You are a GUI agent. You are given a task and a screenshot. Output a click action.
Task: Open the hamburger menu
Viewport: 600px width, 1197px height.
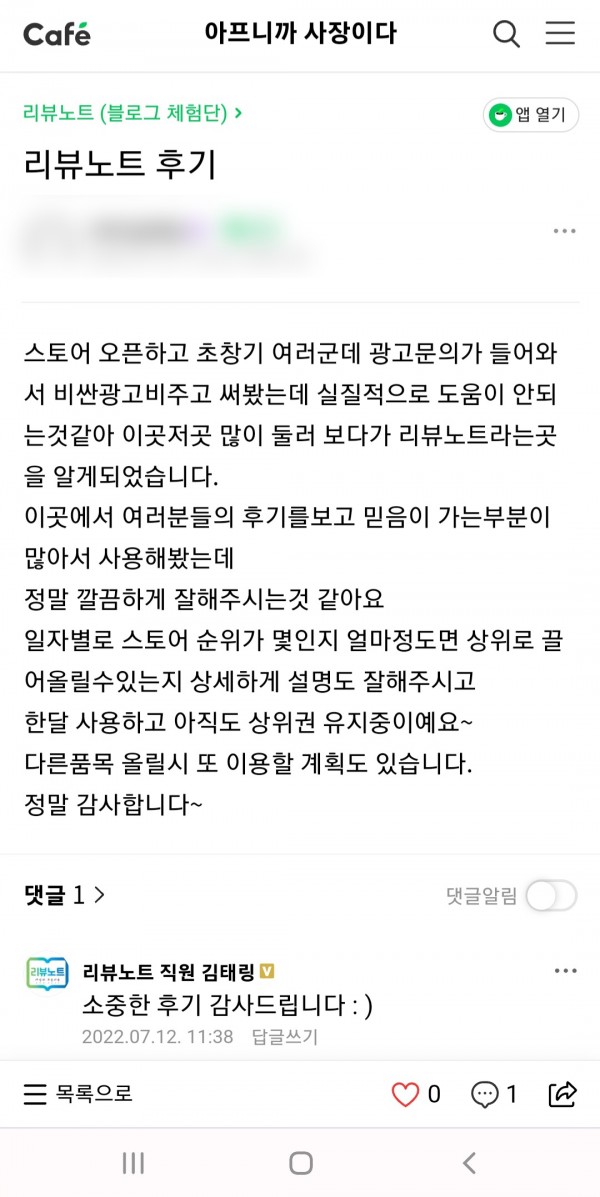(x=560, y=34)
